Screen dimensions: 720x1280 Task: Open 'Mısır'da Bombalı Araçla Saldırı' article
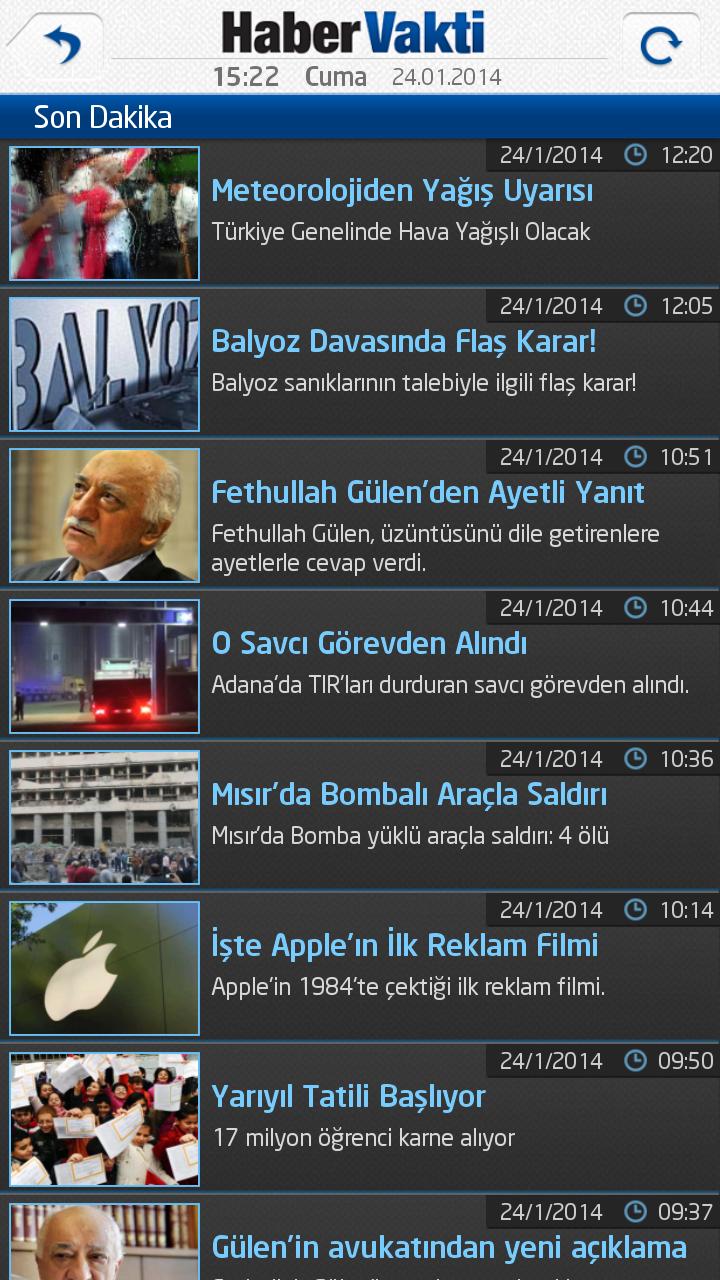[x=409, y=795]
